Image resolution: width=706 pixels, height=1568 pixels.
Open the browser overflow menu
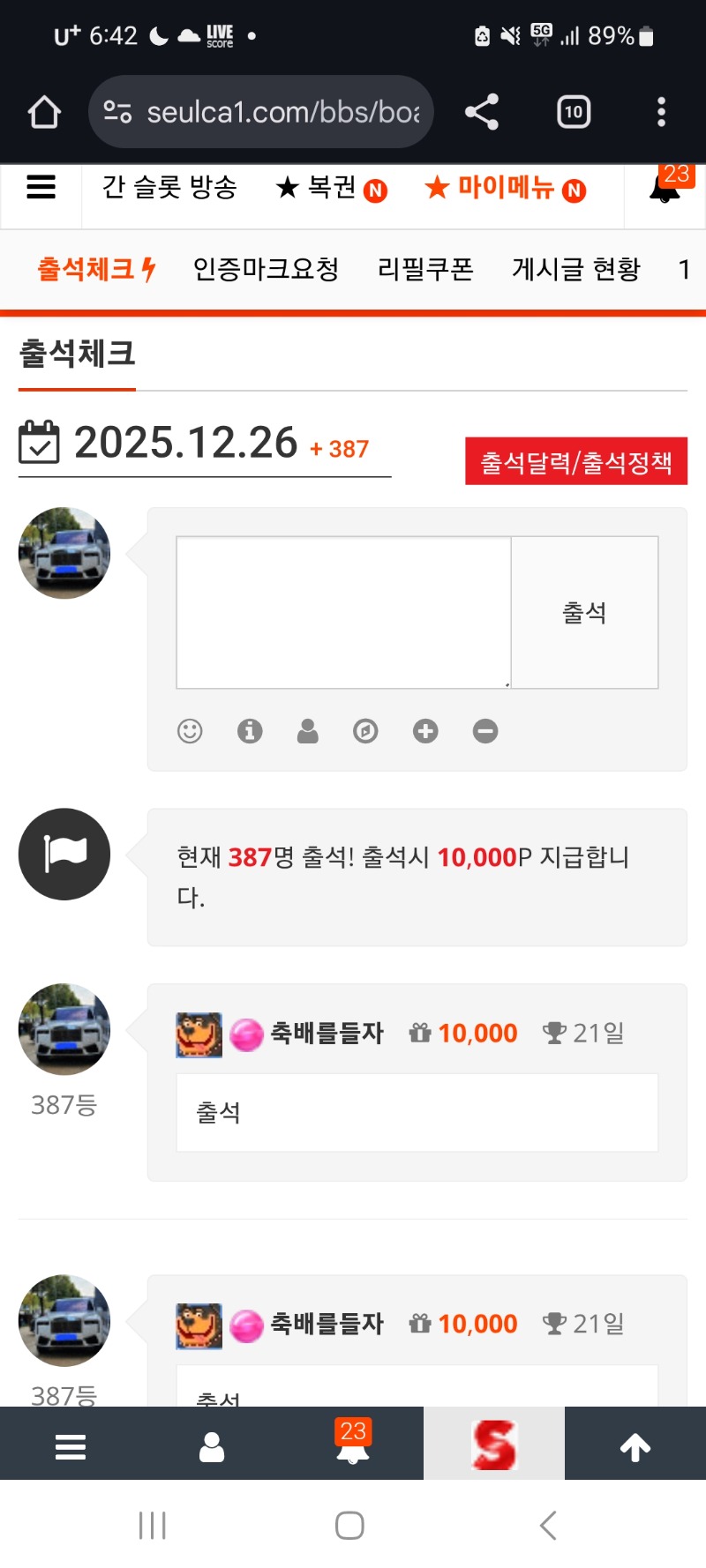click(x=661, y=112)
